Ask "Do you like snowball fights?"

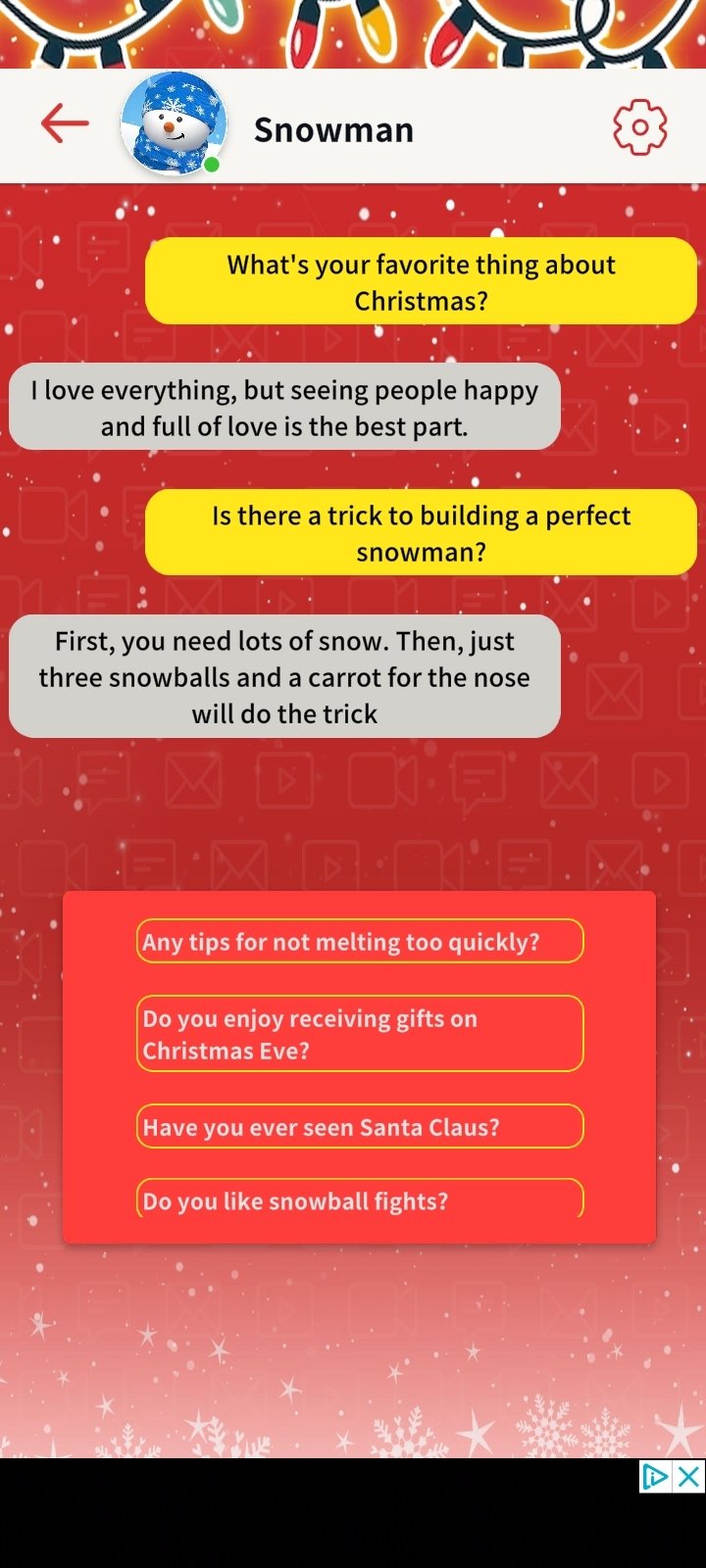pyautogui.click(x=360, y=1200)
